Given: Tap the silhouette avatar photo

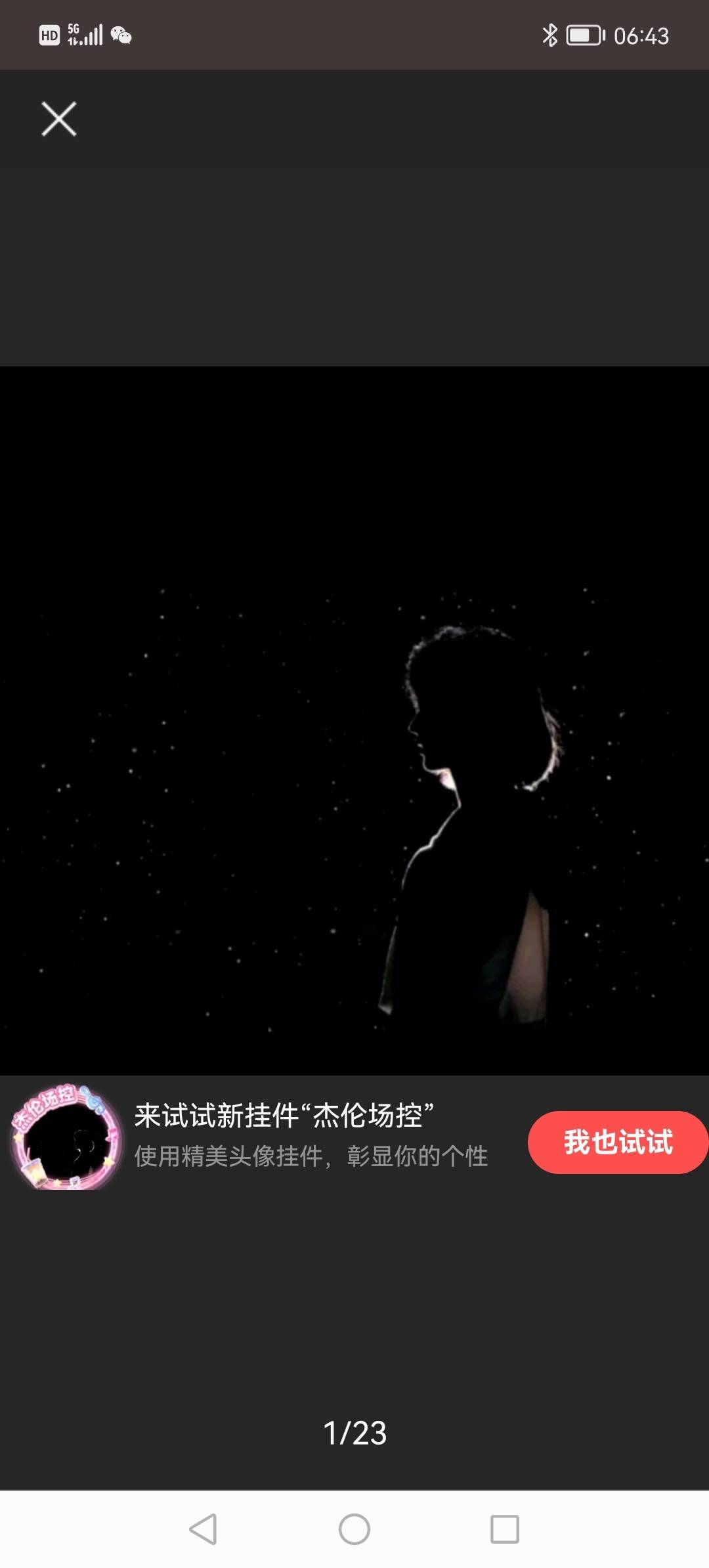Looking at the screenshot, I should click(x=354, y=720).
